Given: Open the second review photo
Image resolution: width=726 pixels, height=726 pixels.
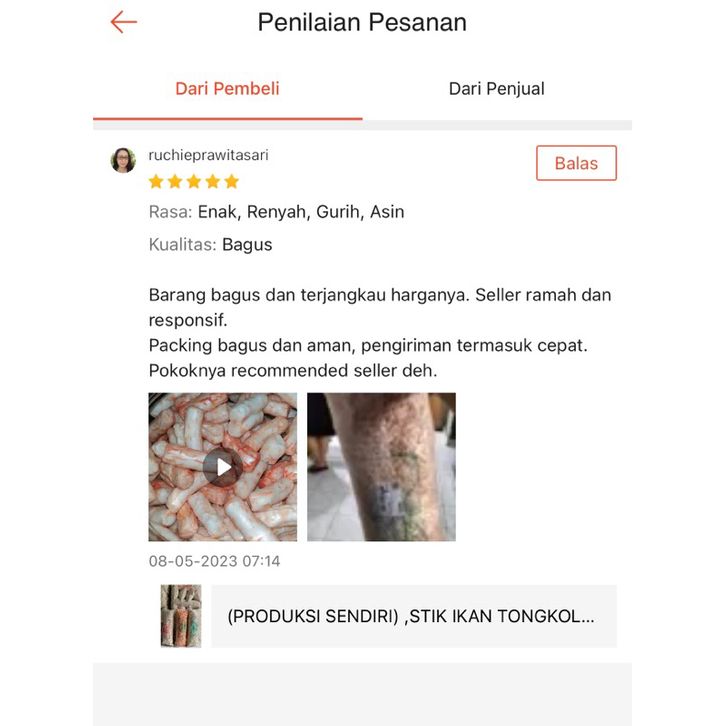Looking at the screenshot, I should 381,467.
